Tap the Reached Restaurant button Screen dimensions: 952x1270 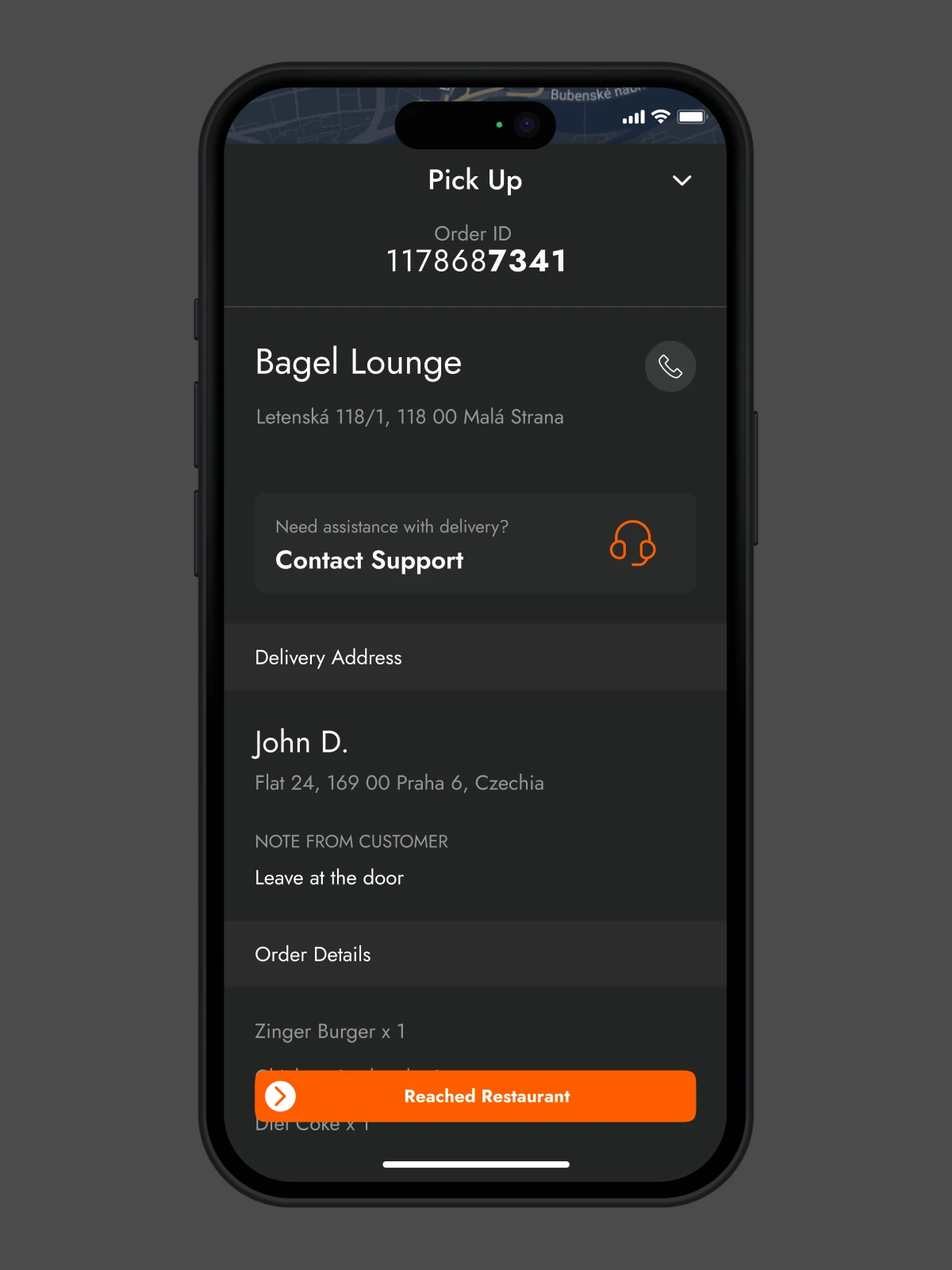point(475,1096)
